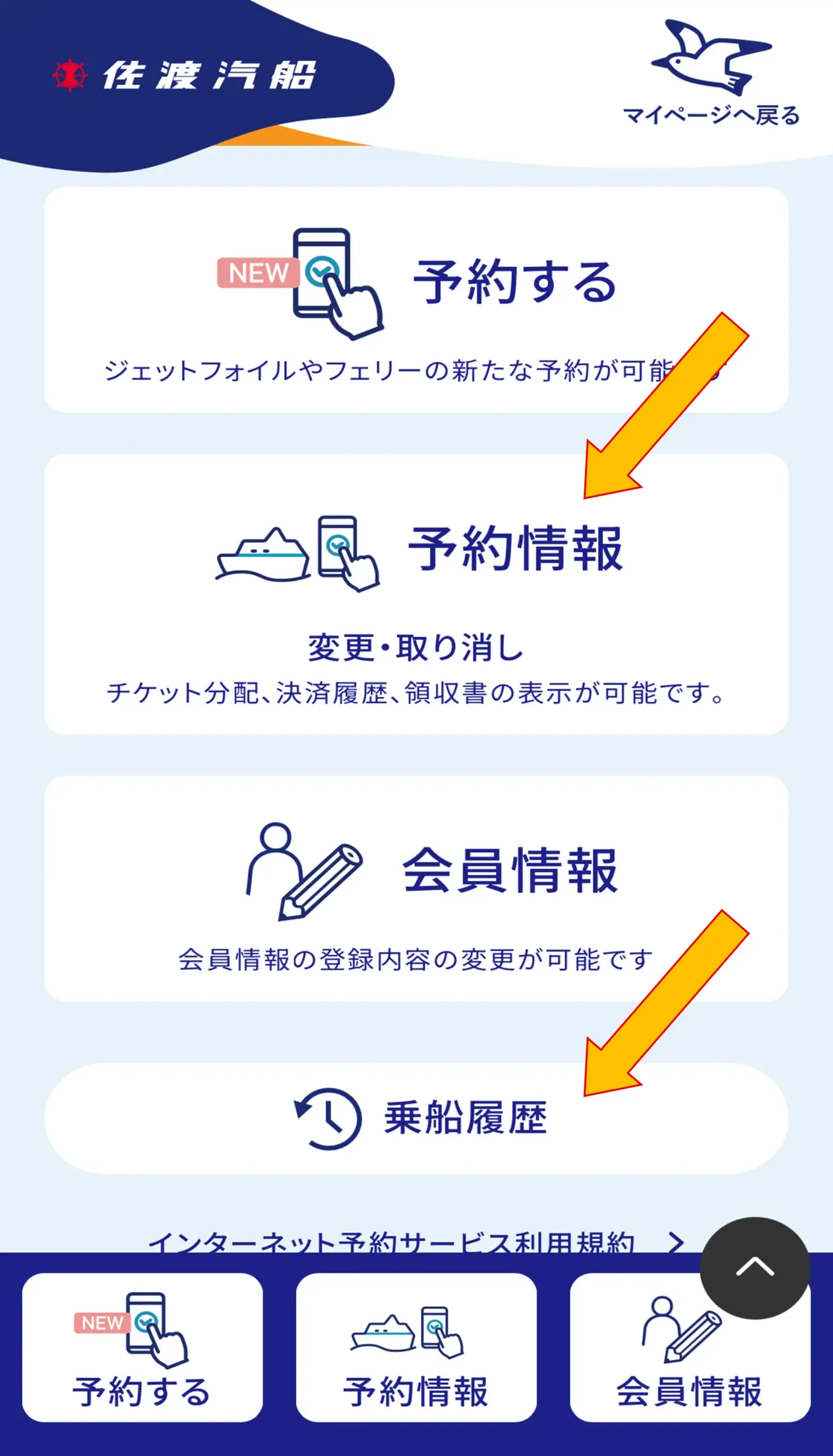The image size is (833, 1456).
Task: Open the large 会員情報 card to edit registration
Action: point(416,888)
